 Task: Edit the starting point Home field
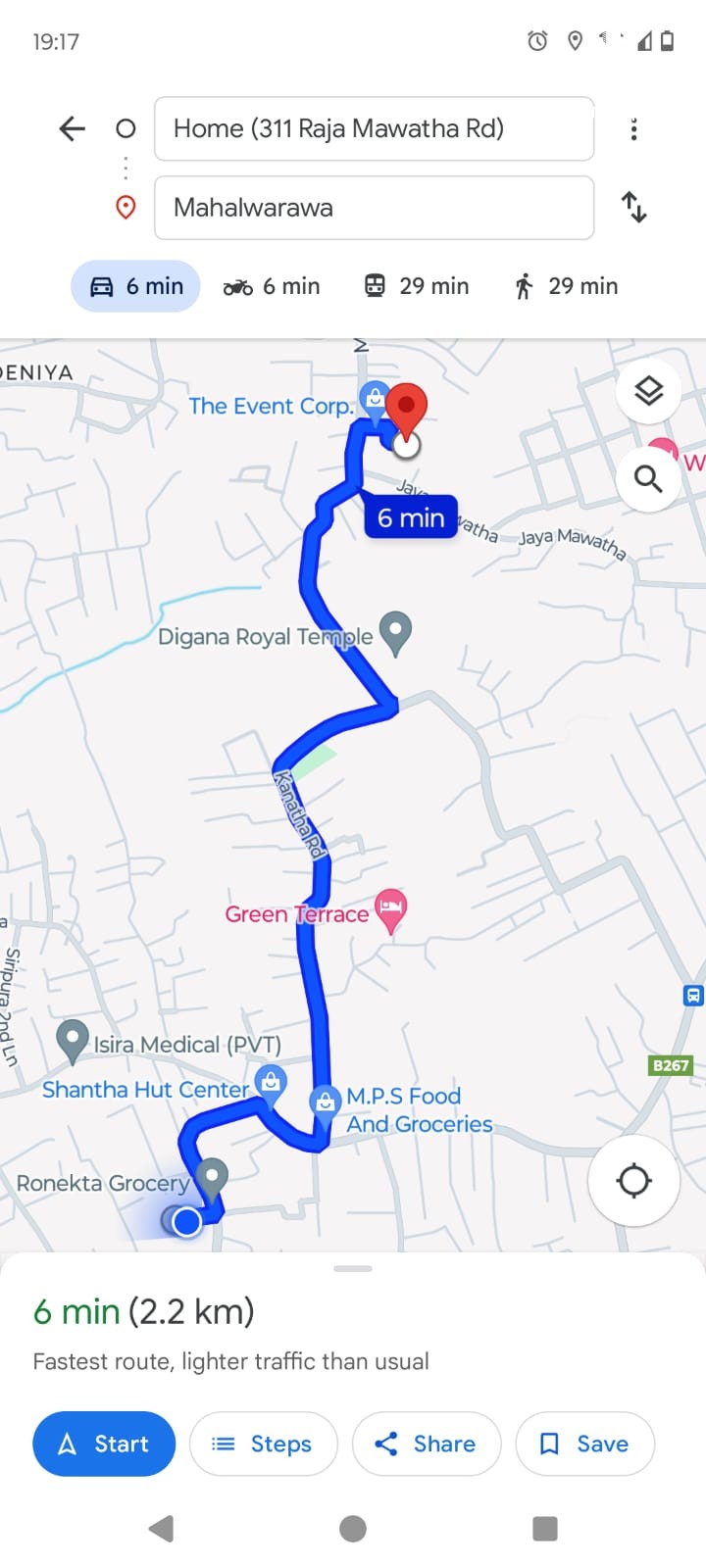[374, 128]
